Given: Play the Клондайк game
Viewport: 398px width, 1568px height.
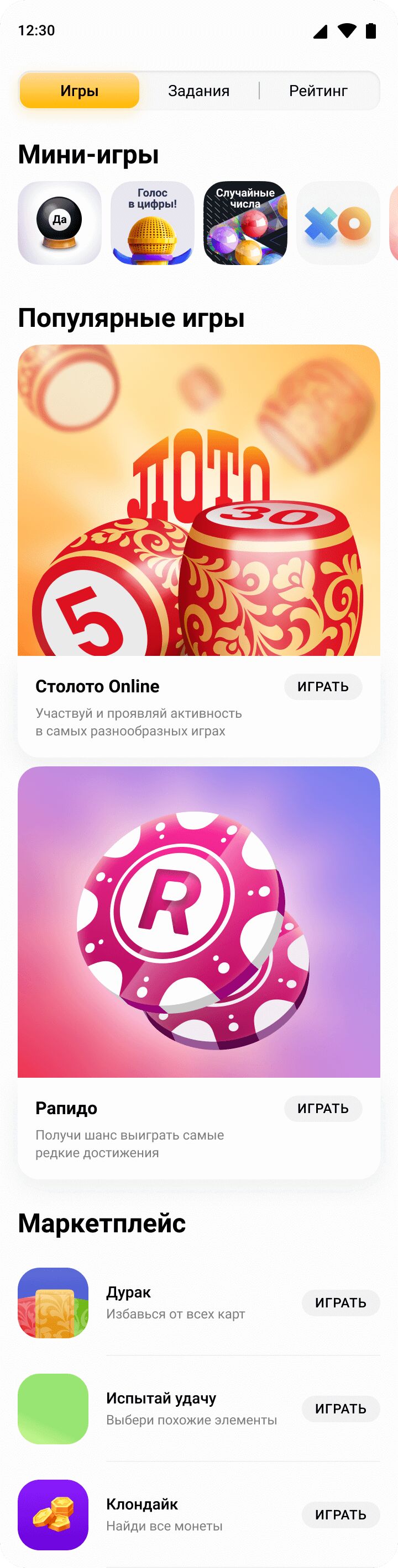Looking at the screenshot, I should pyautogui.click(x=340, y=1514).
